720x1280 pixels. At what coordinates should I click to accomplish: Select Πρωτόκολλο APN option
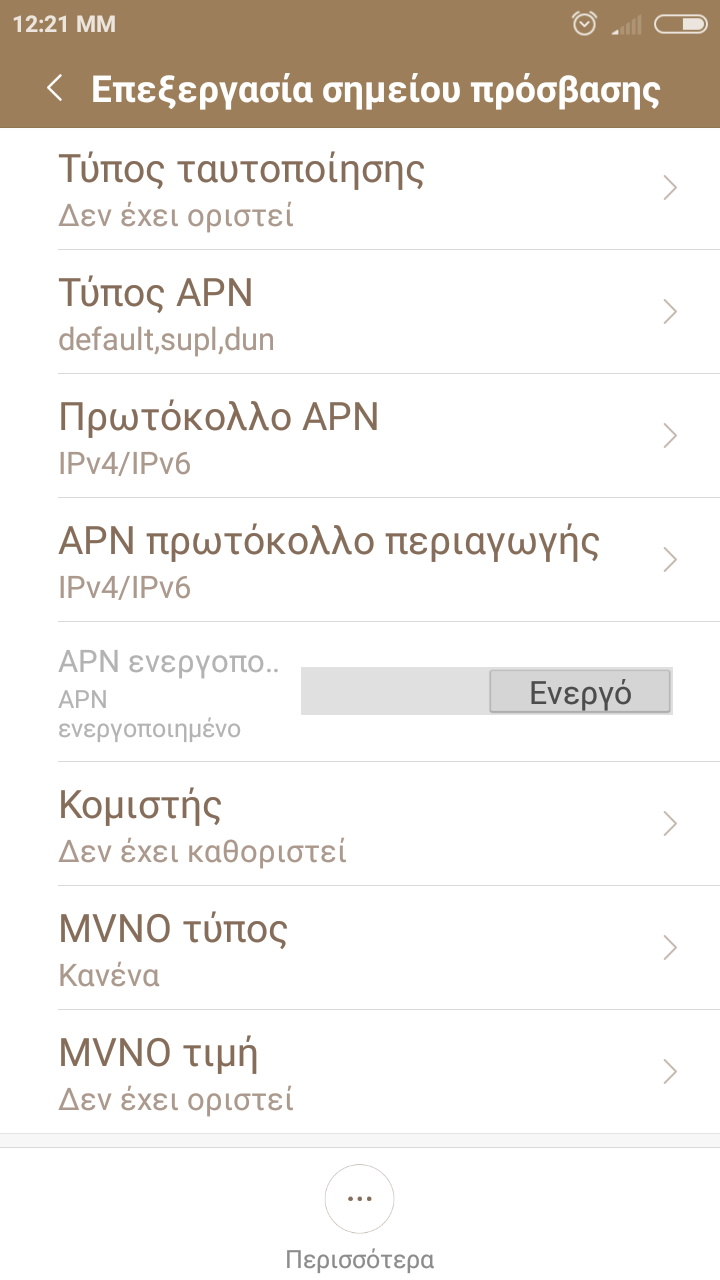360,436
